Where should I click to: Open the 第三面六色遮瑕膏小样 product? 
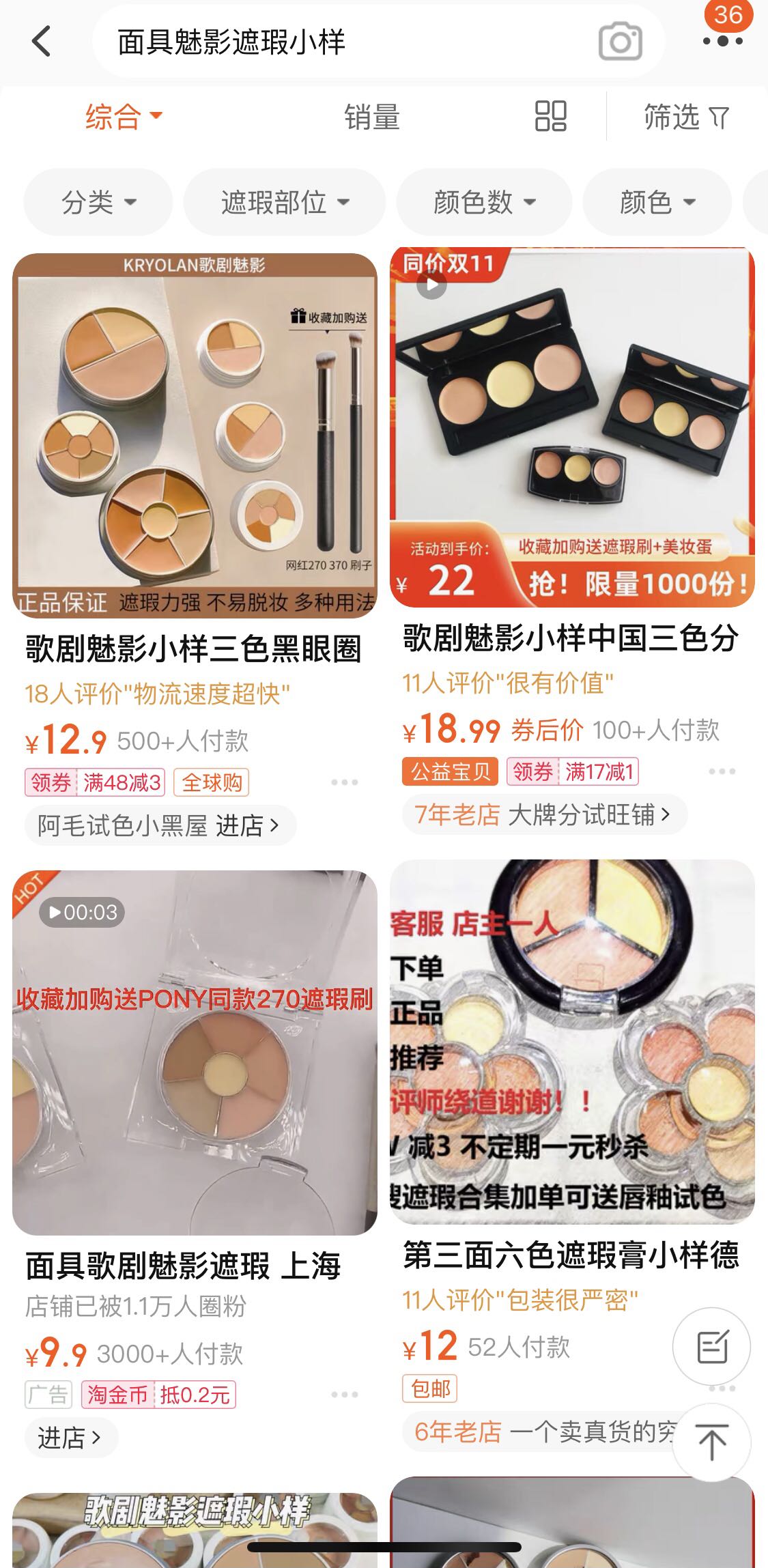(x=571, y=1255)
